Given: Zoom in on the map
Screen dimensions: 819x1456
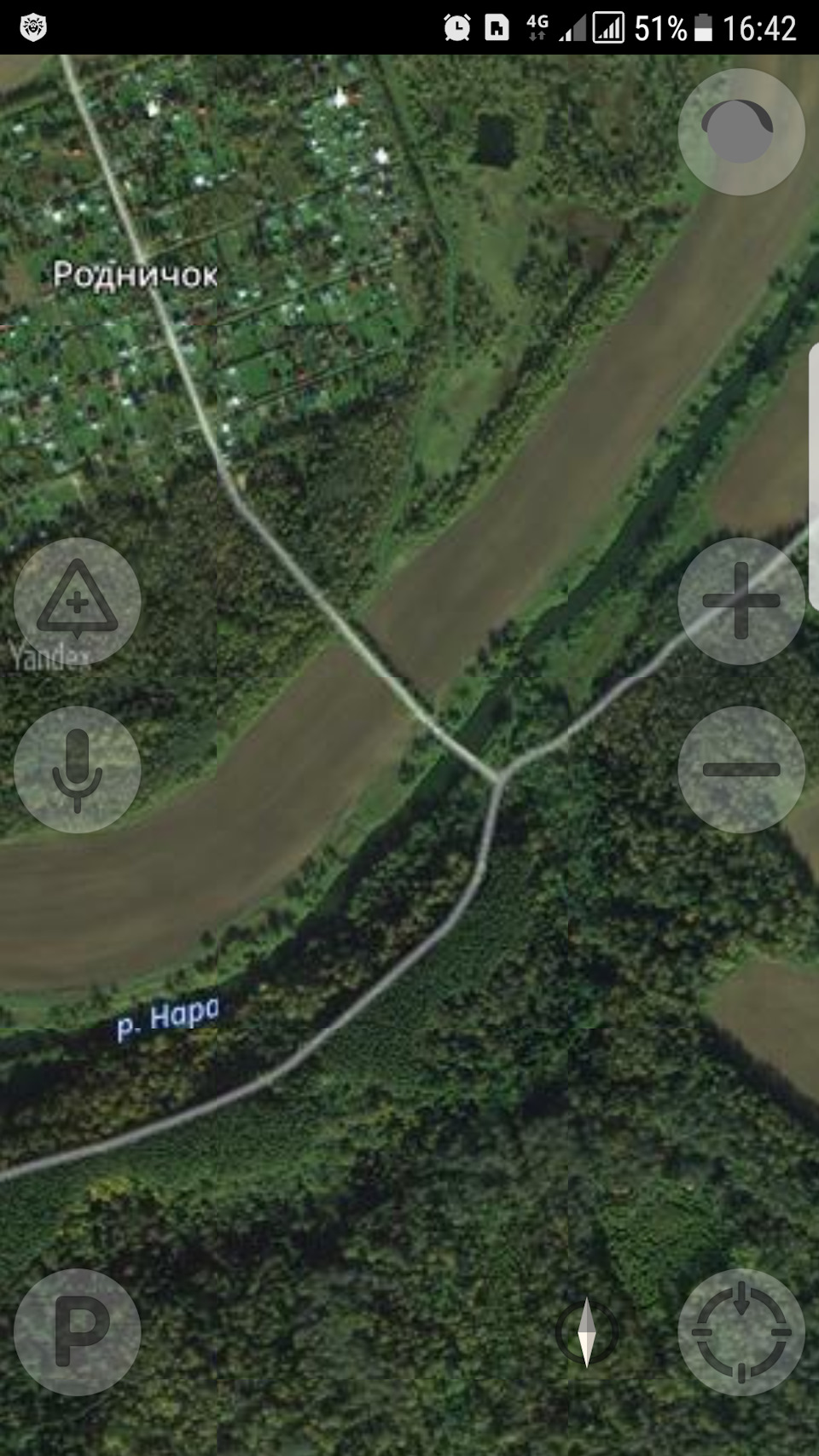Looking at the screenshot, I should 741,601.
